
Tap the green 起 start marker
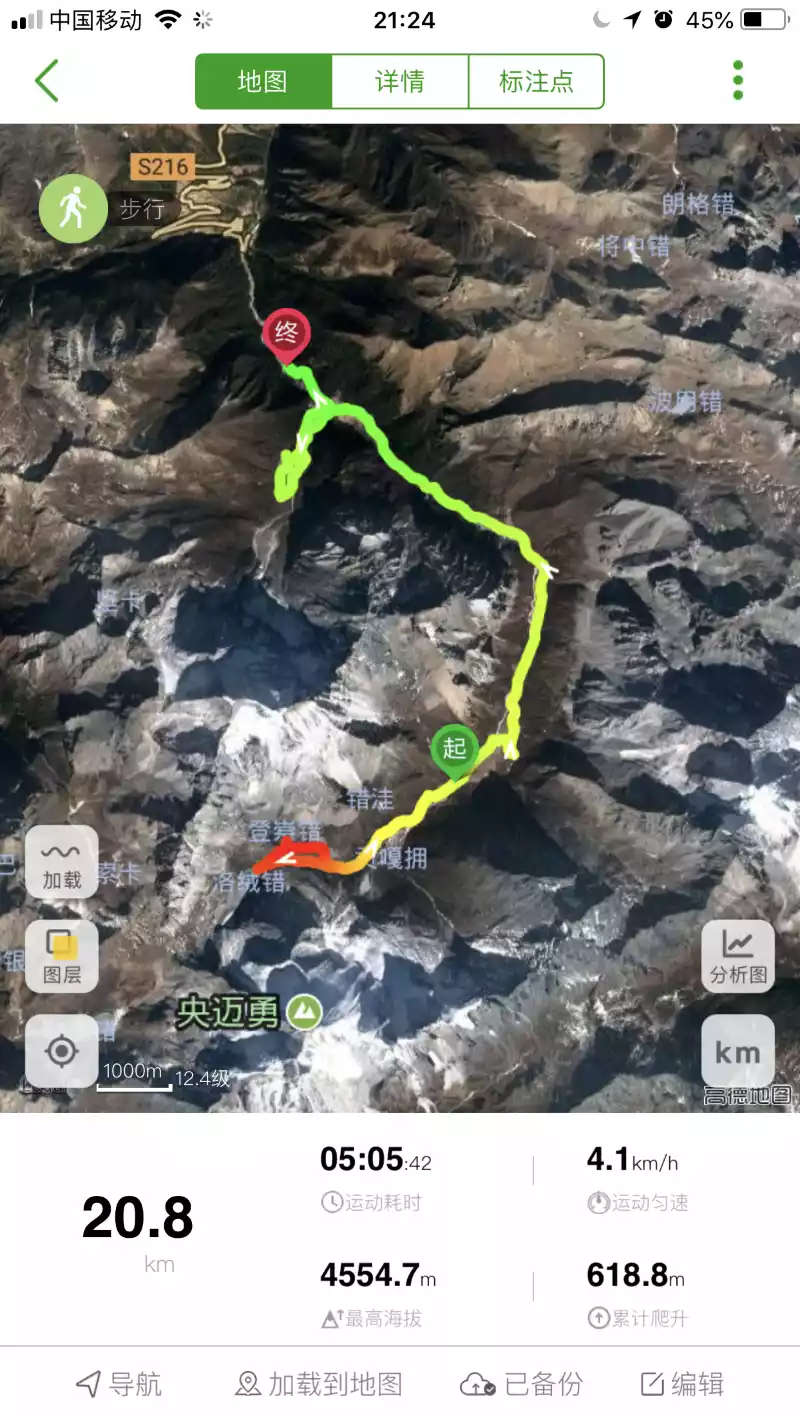[455, 750]
